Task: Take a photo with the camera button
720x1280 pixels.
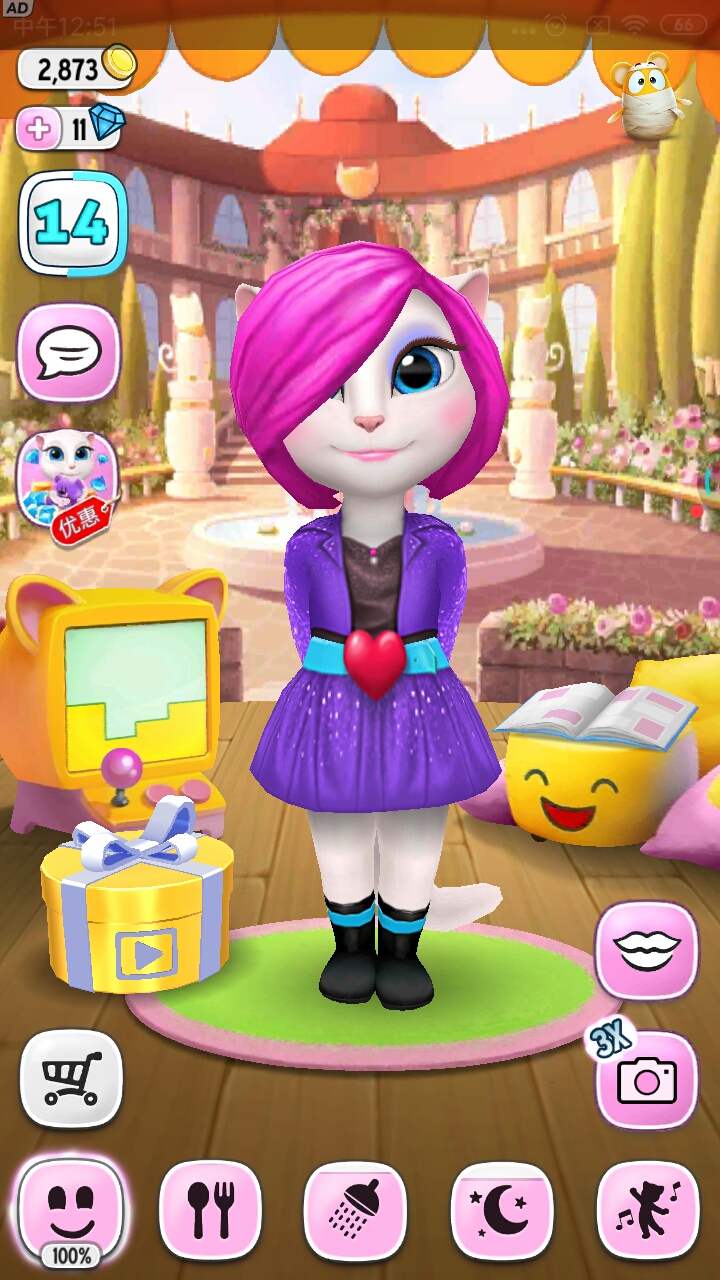Action: (x=646, y=1079)
